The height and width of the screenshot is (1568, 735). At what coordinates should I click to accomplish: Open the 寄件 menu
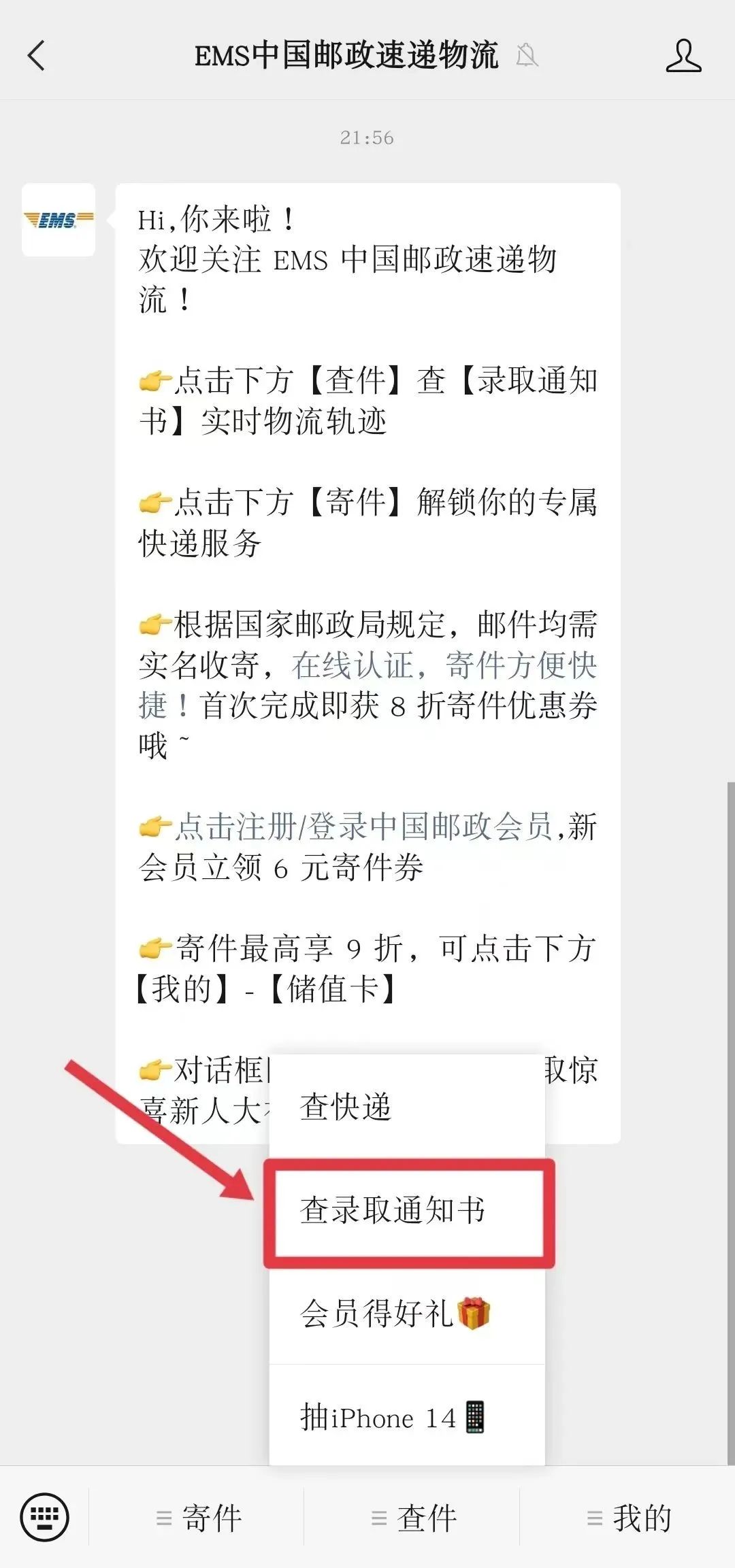click(197, 1518)
